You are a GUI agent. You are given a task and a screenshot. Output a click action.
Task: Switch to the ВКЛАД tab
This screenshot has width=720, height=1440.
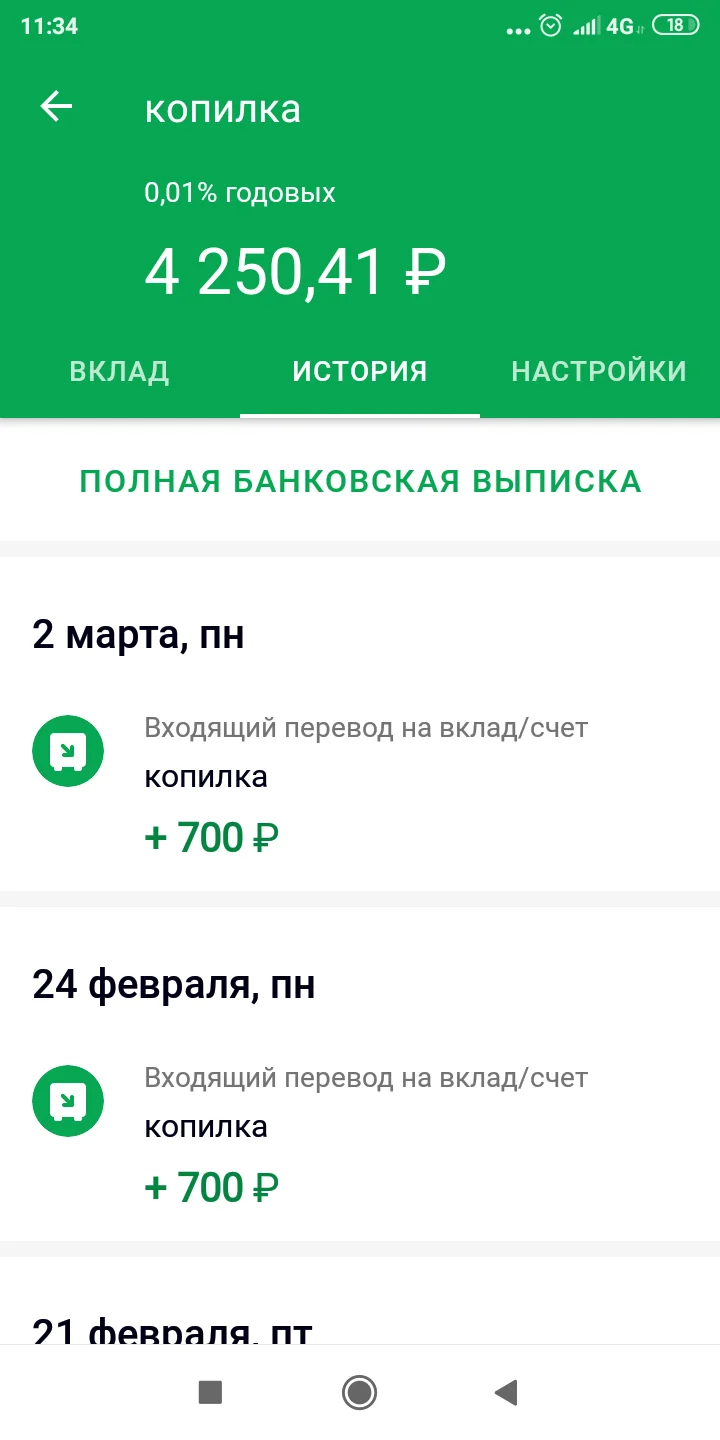click(x=119, y=370)
